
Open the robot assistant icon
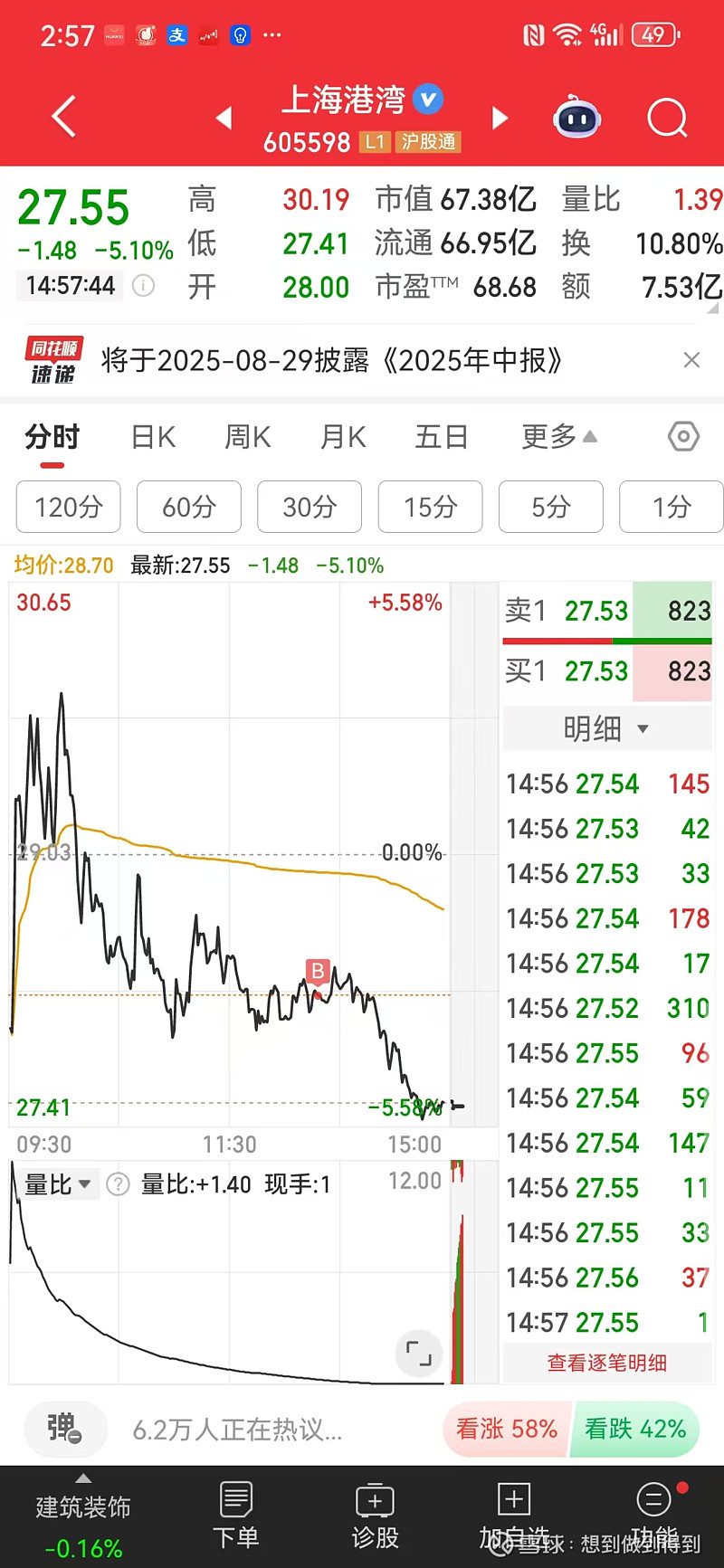[x=577, y=117]
